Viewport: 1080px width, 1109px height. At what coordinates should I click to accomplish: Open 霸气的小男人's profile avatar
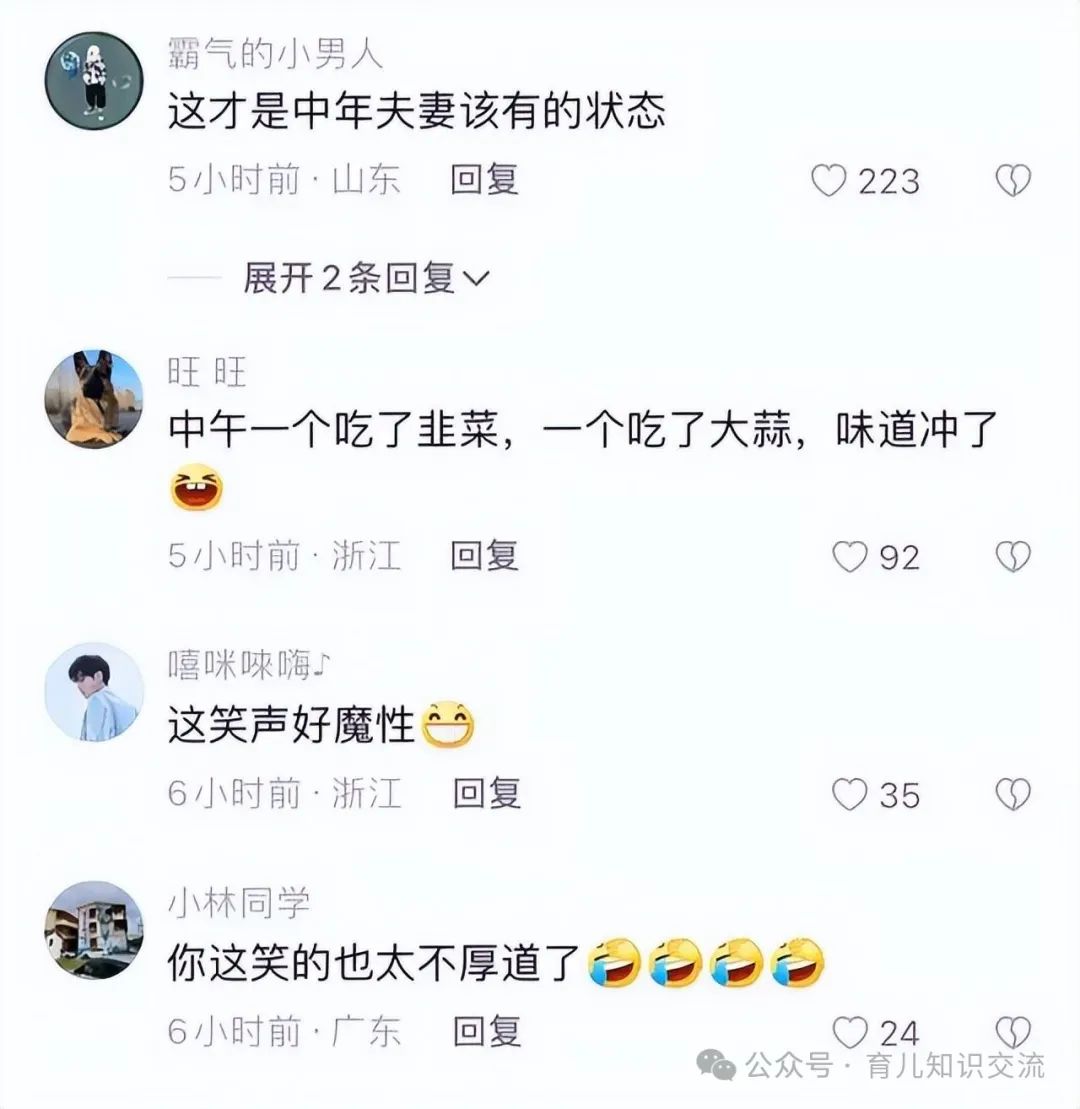coord(94,80)
